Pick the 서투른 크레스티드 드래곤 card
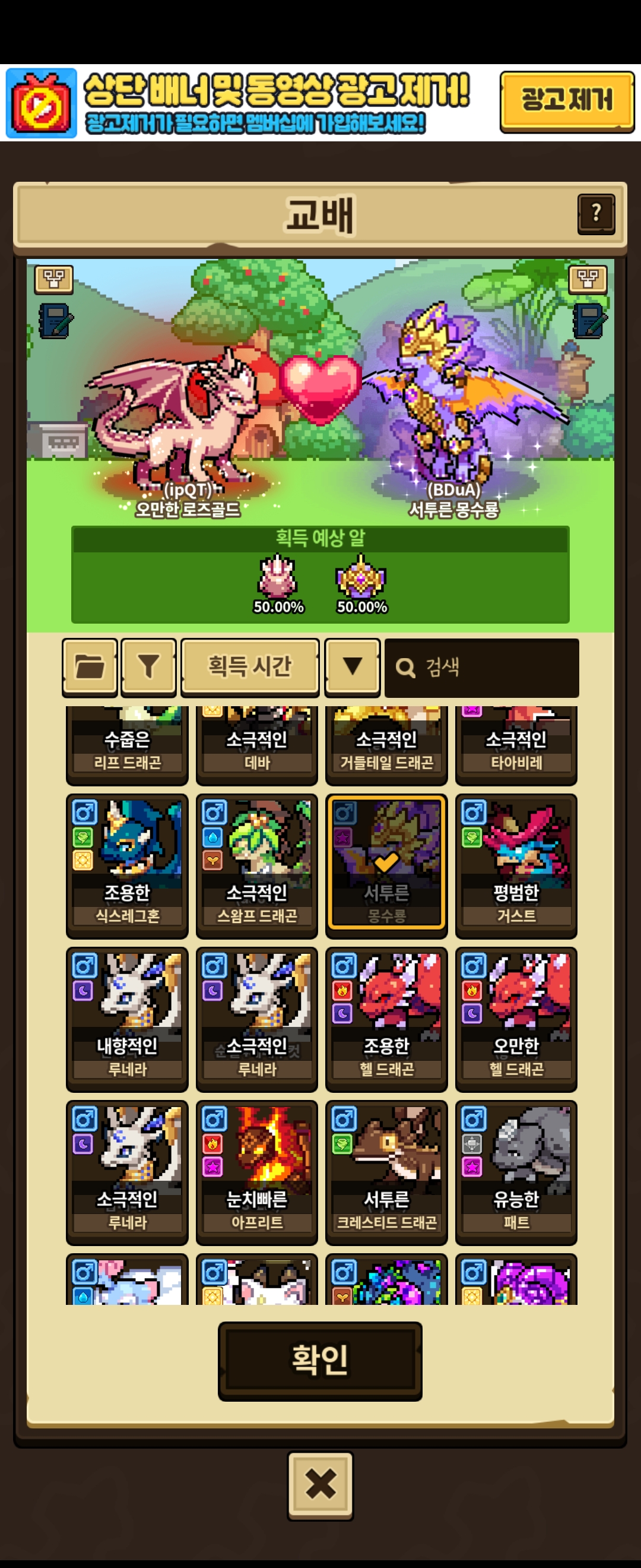This screenshot has height=1568, width=641. [386, 1172]
